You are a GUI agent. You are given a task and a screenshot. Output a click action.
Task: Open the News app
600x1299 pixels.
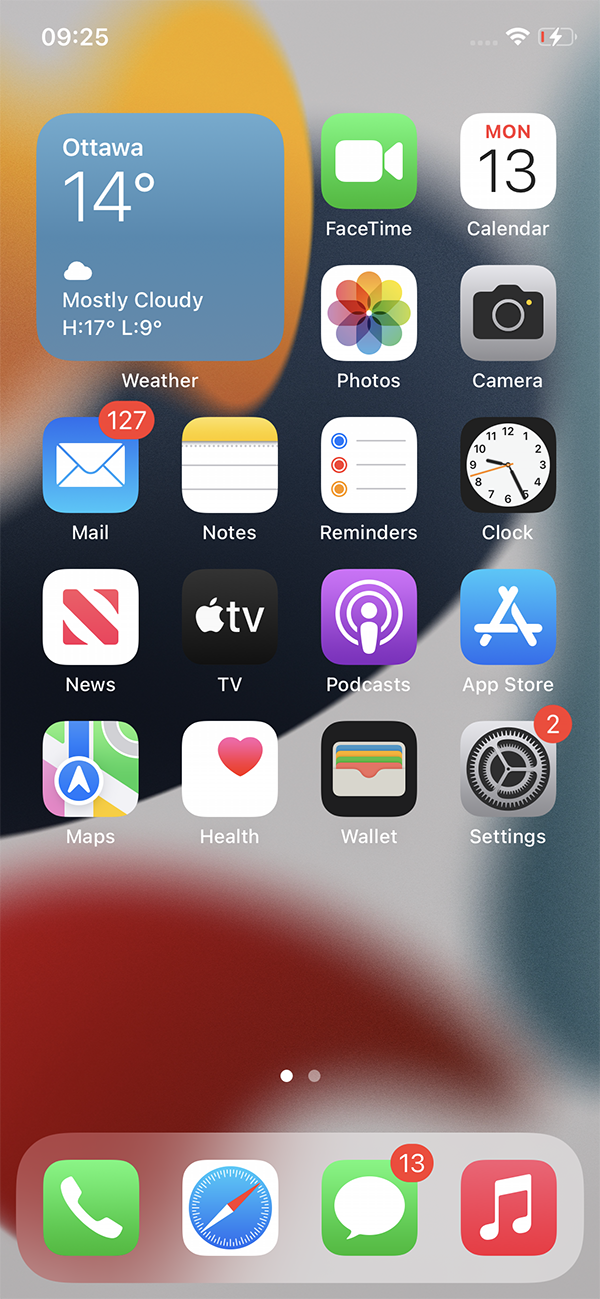90,617
